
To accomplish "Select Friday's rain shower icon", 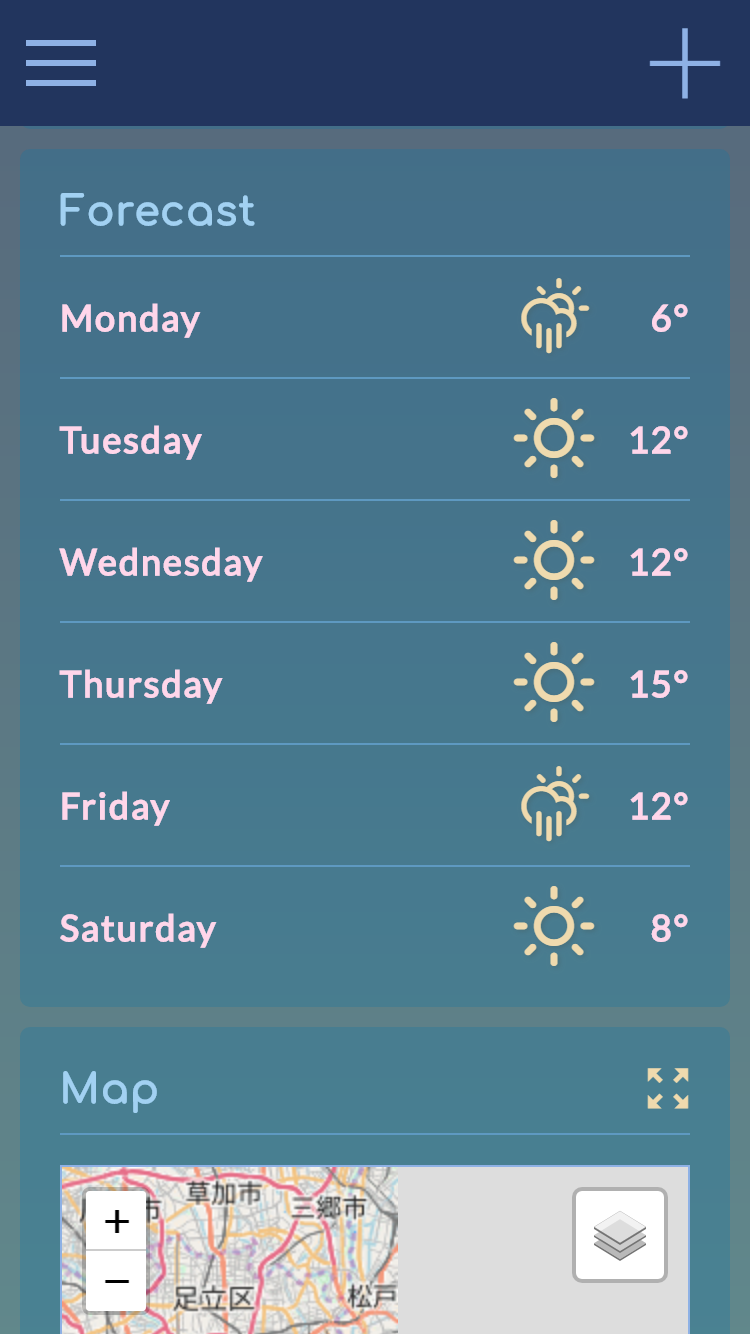I will (553, 803).
